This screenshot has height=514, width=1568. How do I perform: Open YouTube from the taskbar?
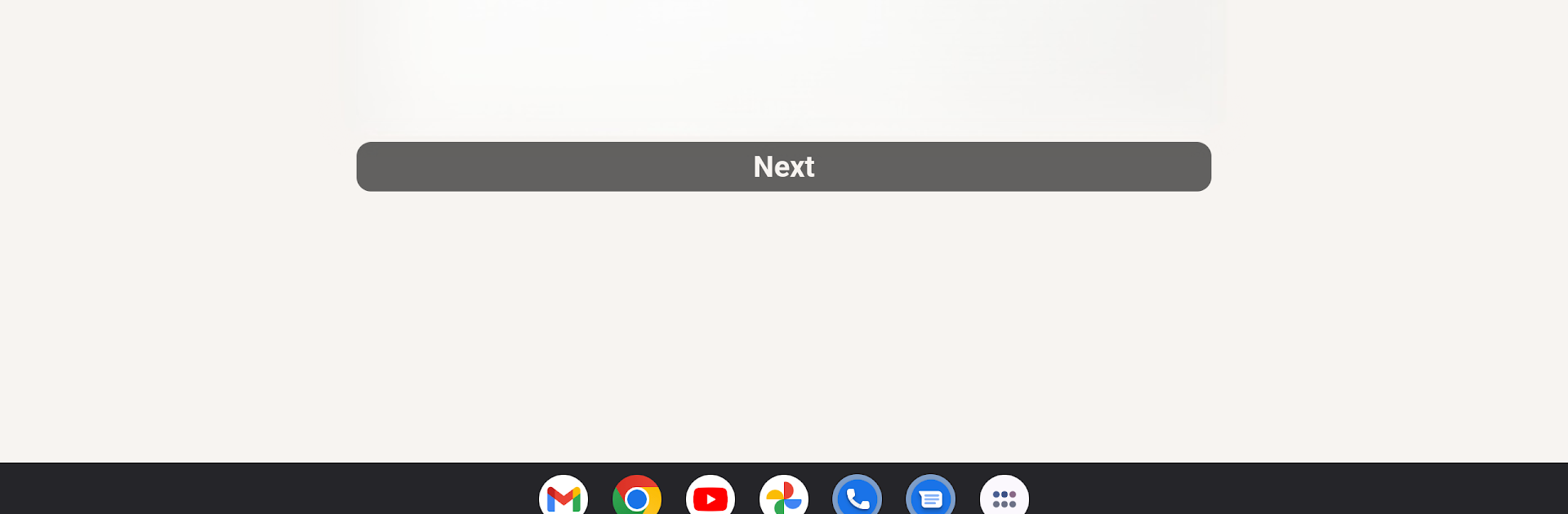[710, 497]
